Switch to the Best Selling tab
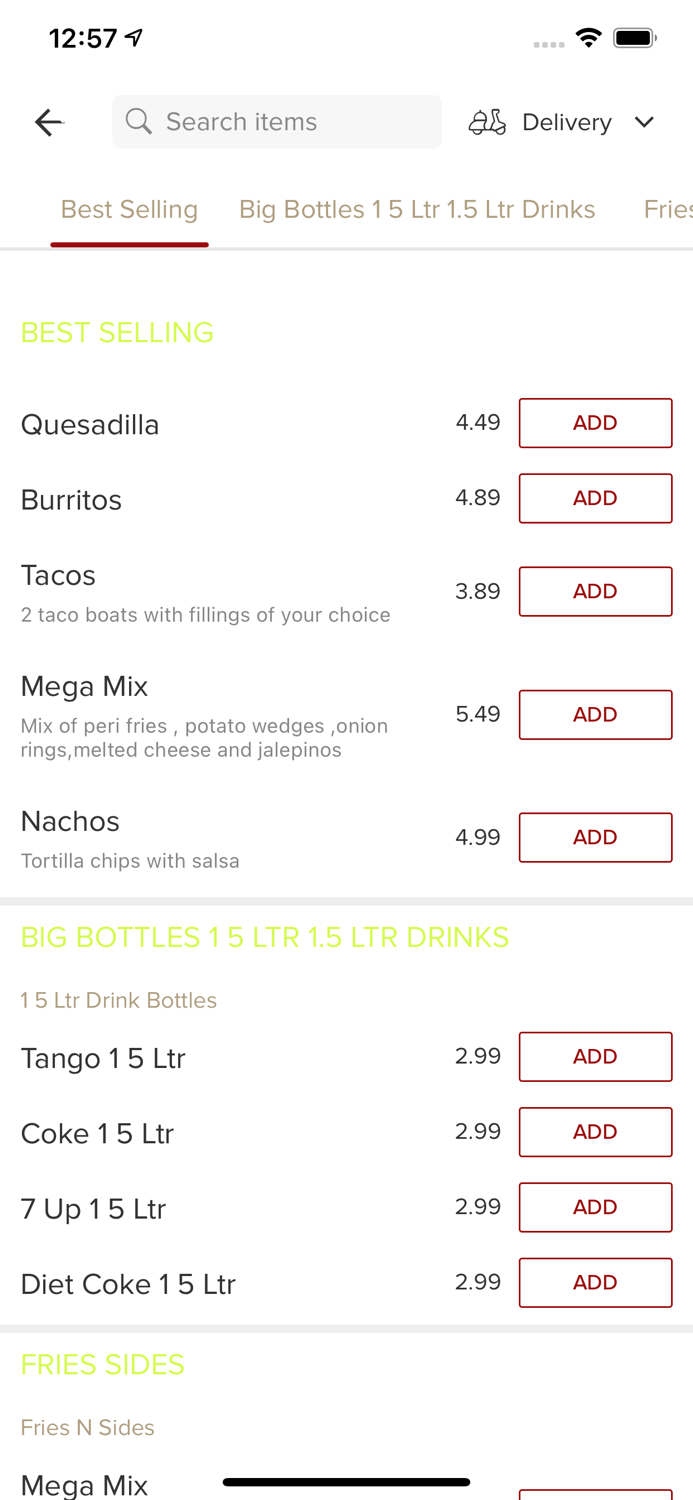The image size is (693, 1500). (129, 209)
